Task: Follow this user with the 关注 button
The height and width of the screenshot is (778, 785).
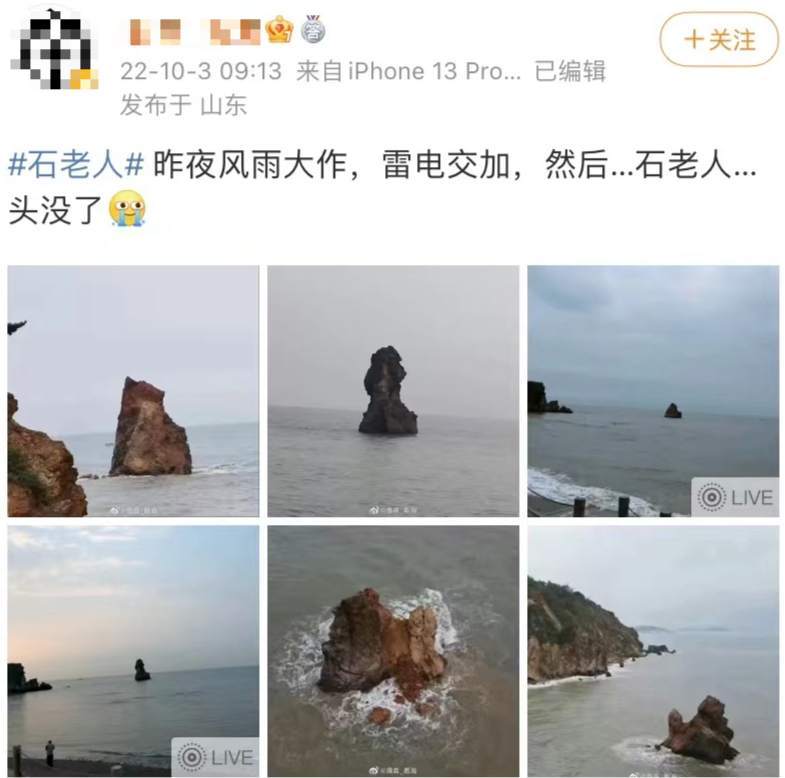Action: [x=719, y=40]
